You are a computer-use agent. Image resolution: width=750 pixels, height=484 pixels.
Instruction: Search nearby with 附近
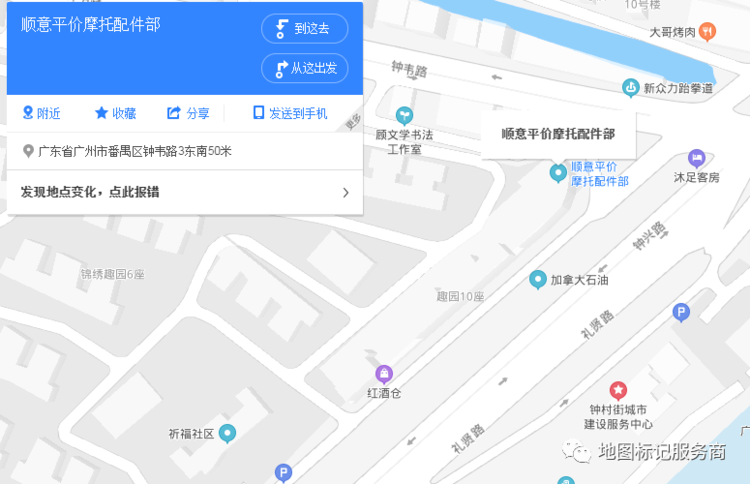[x=41, y=113]
